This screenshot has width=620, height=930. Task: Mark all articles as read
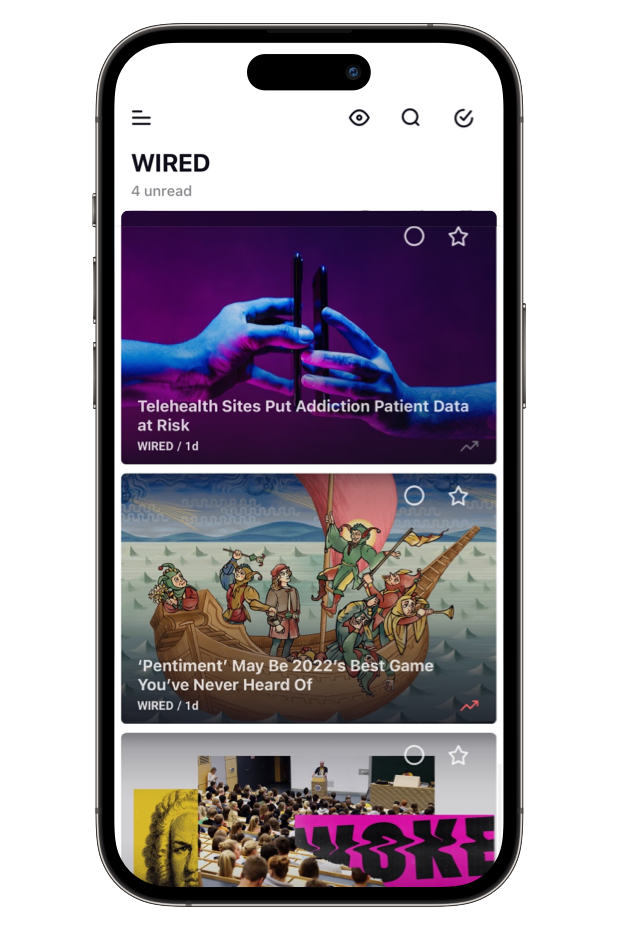click(x=463, y=118)
